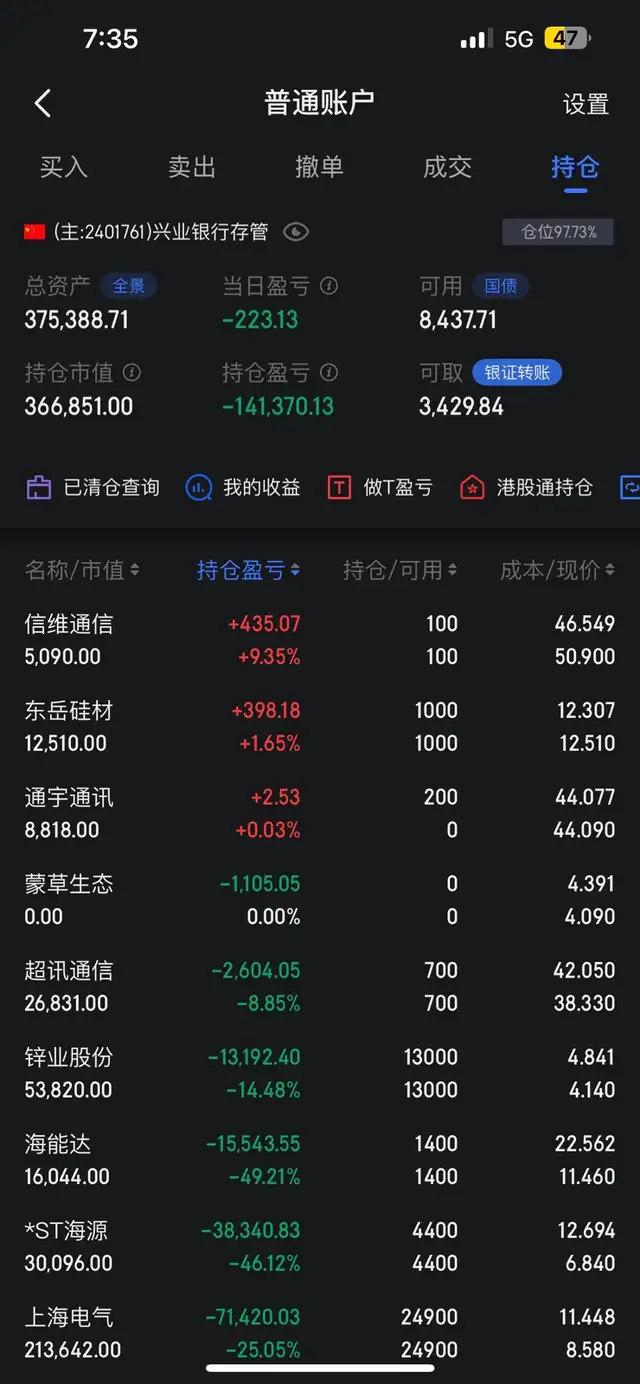Screen dimensions: 640x1384
Task: Open 做T盈亏
Action: (381, 487)
